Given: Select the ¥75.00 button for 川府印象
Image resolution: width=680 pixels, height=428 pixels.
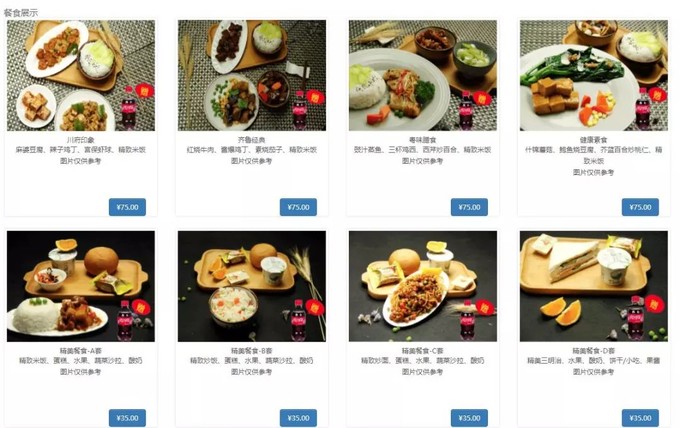Looking at the screenshot, I should 127,207.
